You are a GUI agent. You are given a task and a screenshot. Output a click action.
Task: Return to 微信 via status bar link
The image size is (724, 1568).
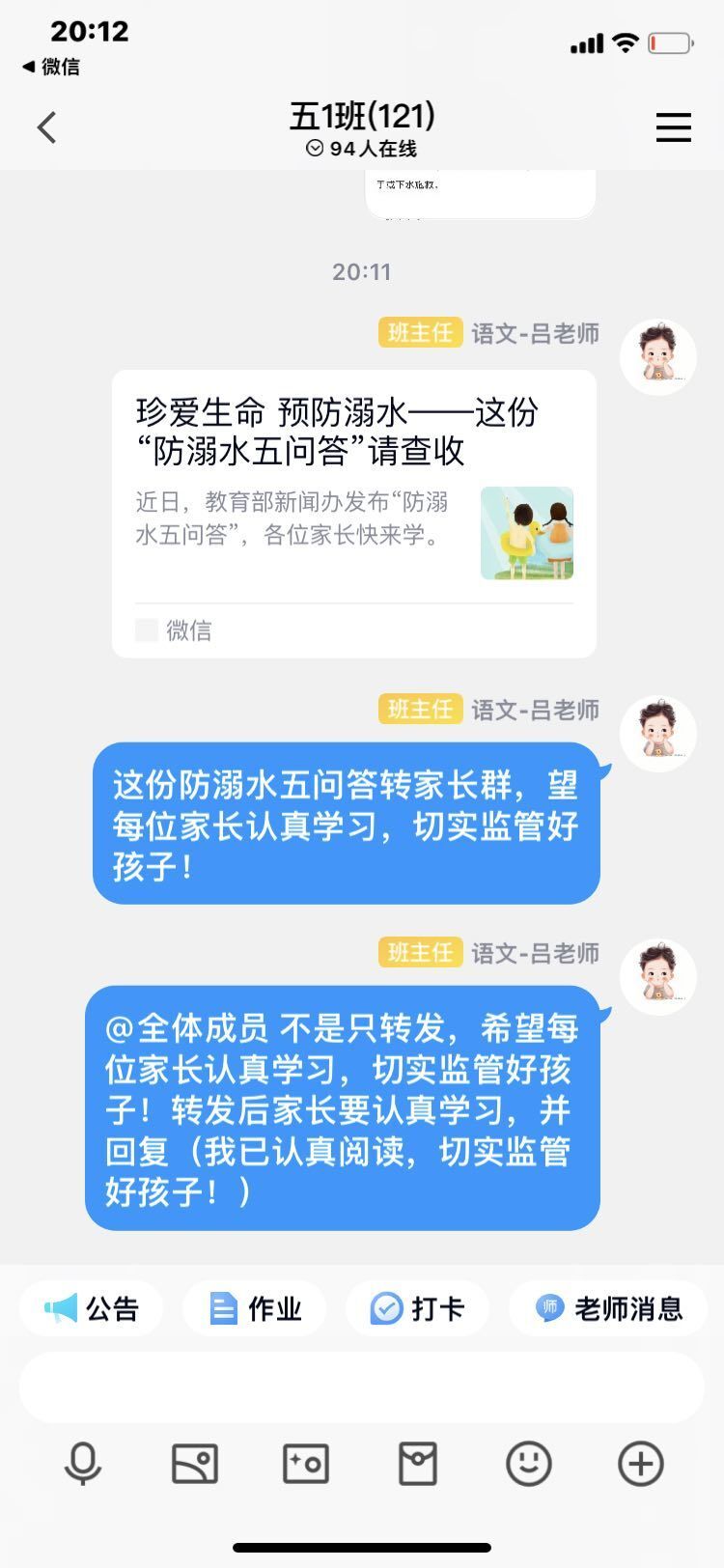pyautogui.click(x=51, y=67)
